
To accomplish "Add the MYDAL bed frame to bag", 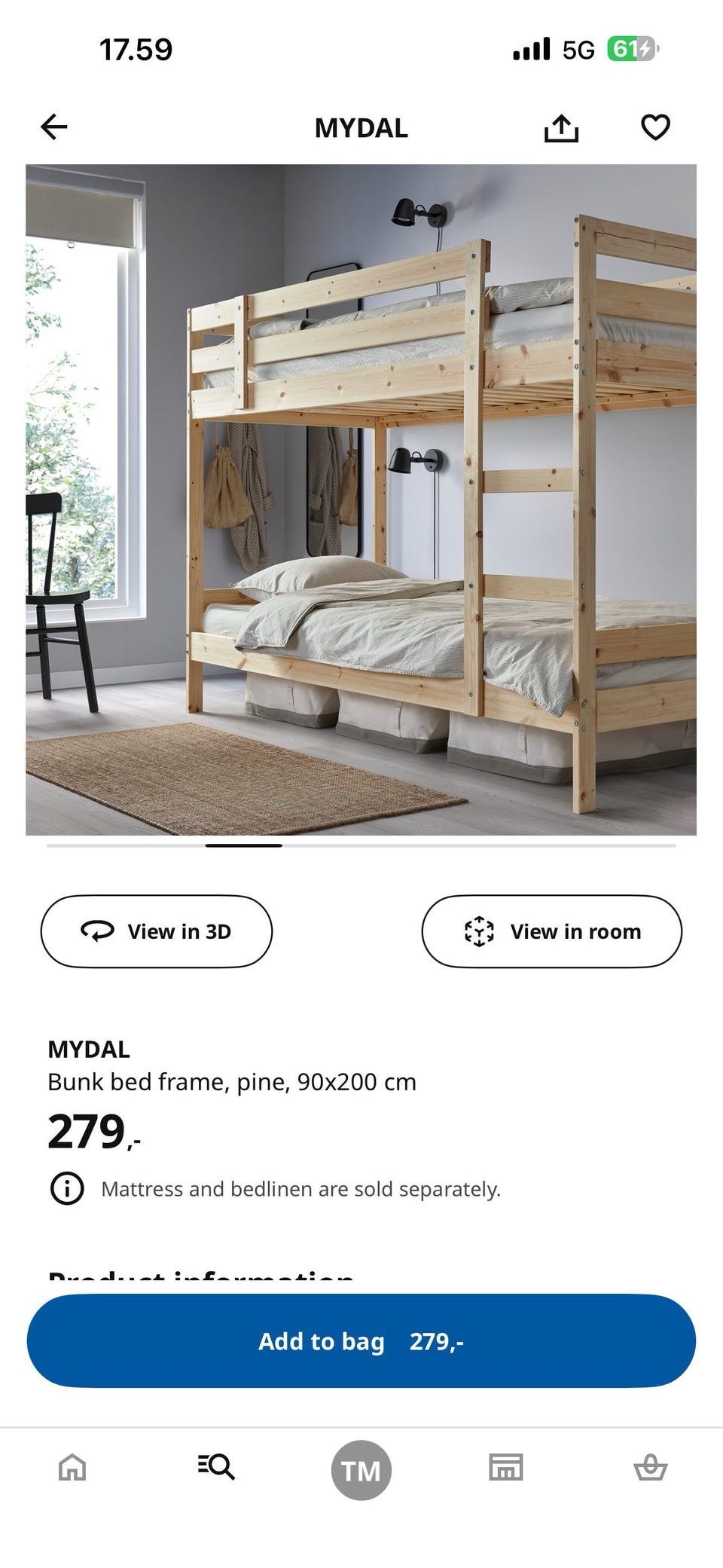I will click(361, 1341).
